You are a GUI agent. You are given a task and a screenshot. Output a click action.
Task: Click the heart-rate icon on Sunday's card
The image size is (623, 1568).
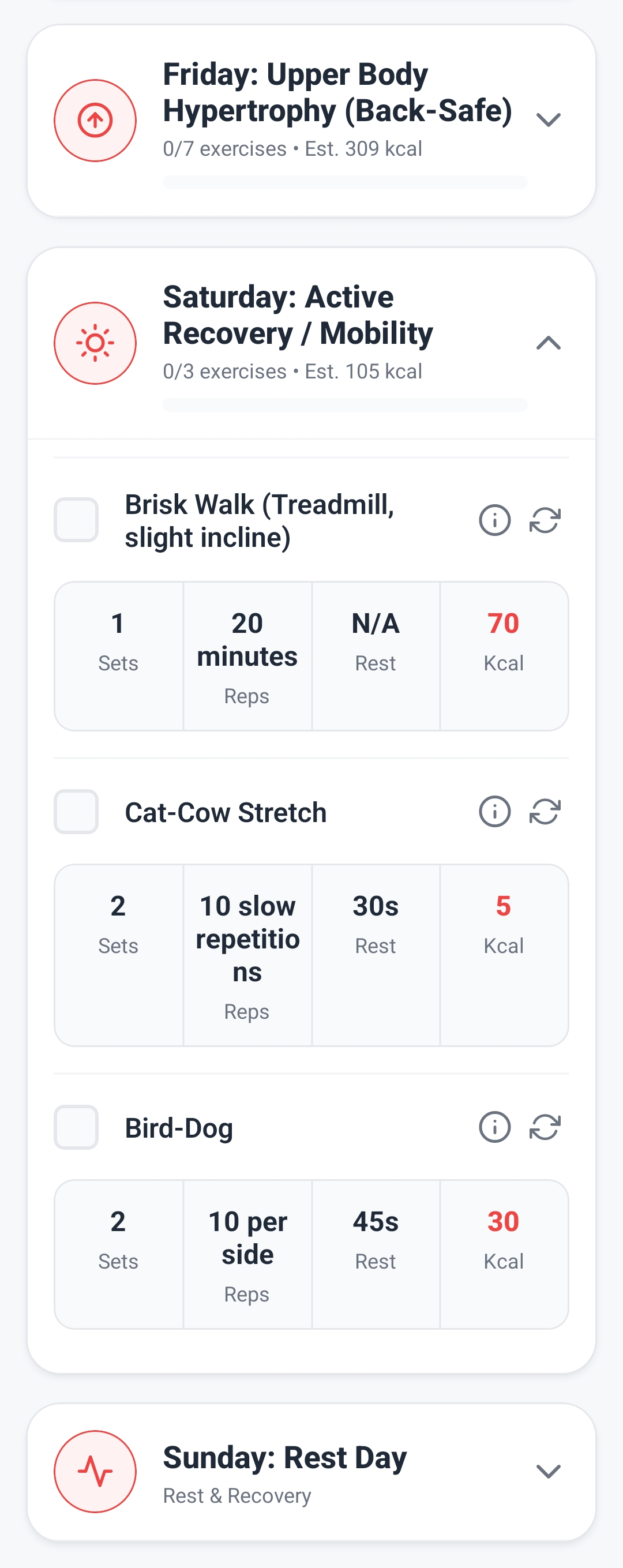click(96, 1470)
